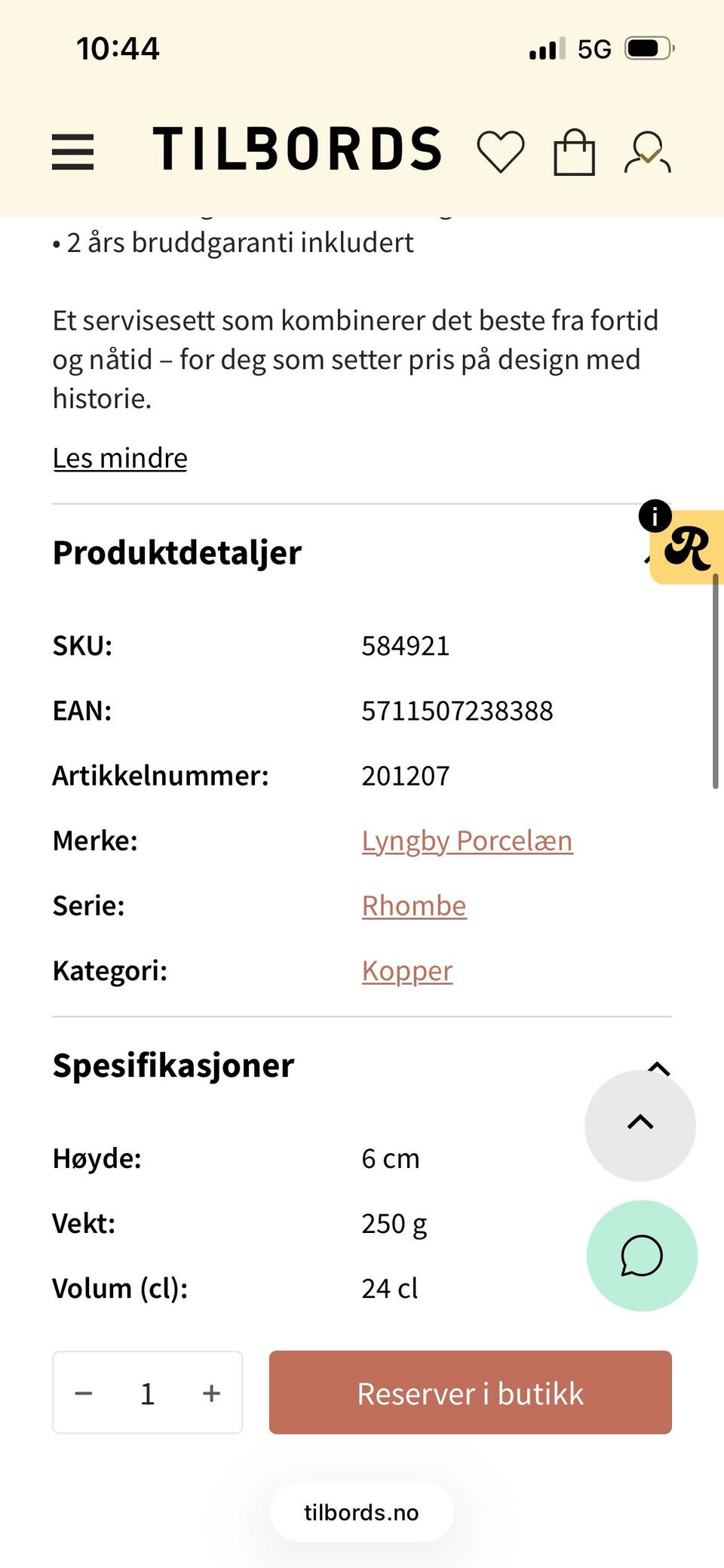
Task: Open the wishlist heart icon
Action: [x=502, y=151]
